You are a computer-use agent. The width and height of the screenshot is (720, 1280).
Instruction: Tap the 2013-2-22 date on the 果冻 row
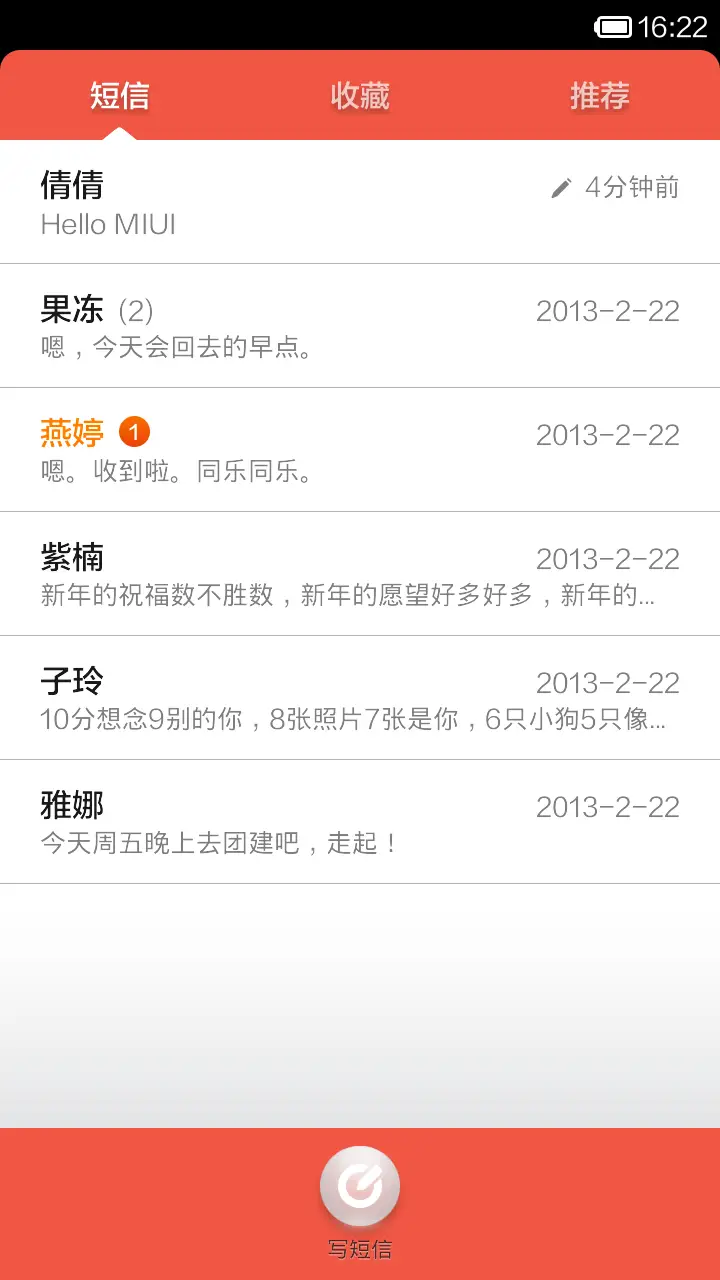[x=608, y=311]
